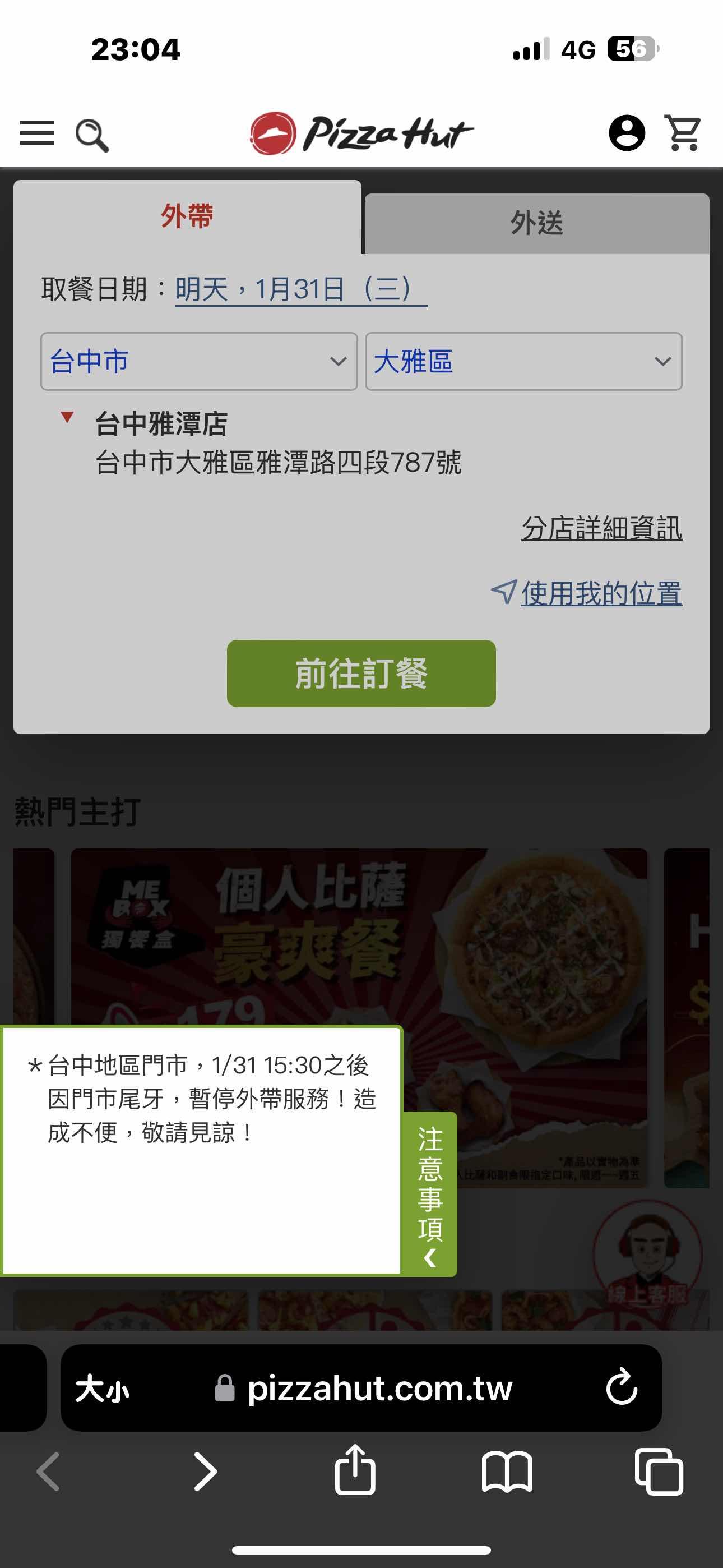
Task: View the shopping cart
Action: pyautogui.click(x=683, y=133)
